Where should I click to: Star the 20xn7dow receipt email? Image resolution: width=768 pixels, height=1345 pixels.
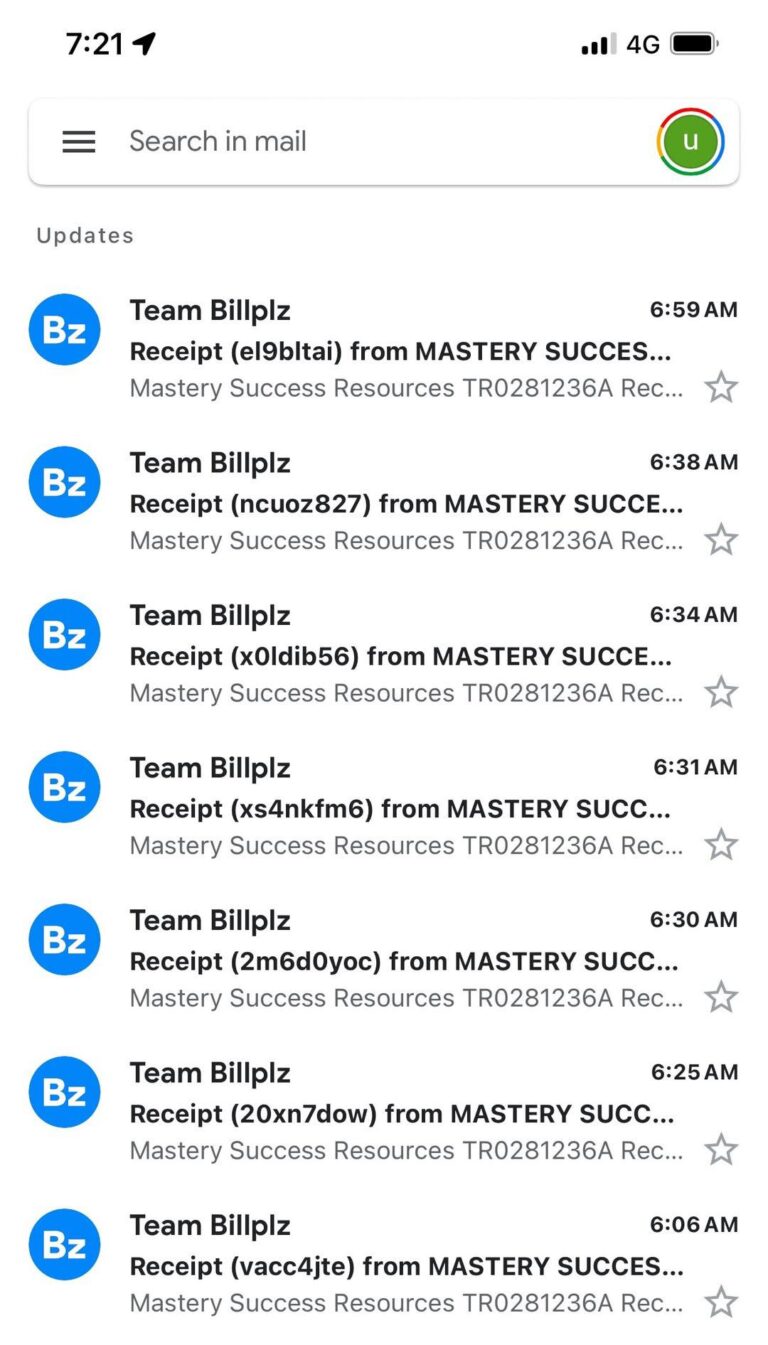point(721,1150)
